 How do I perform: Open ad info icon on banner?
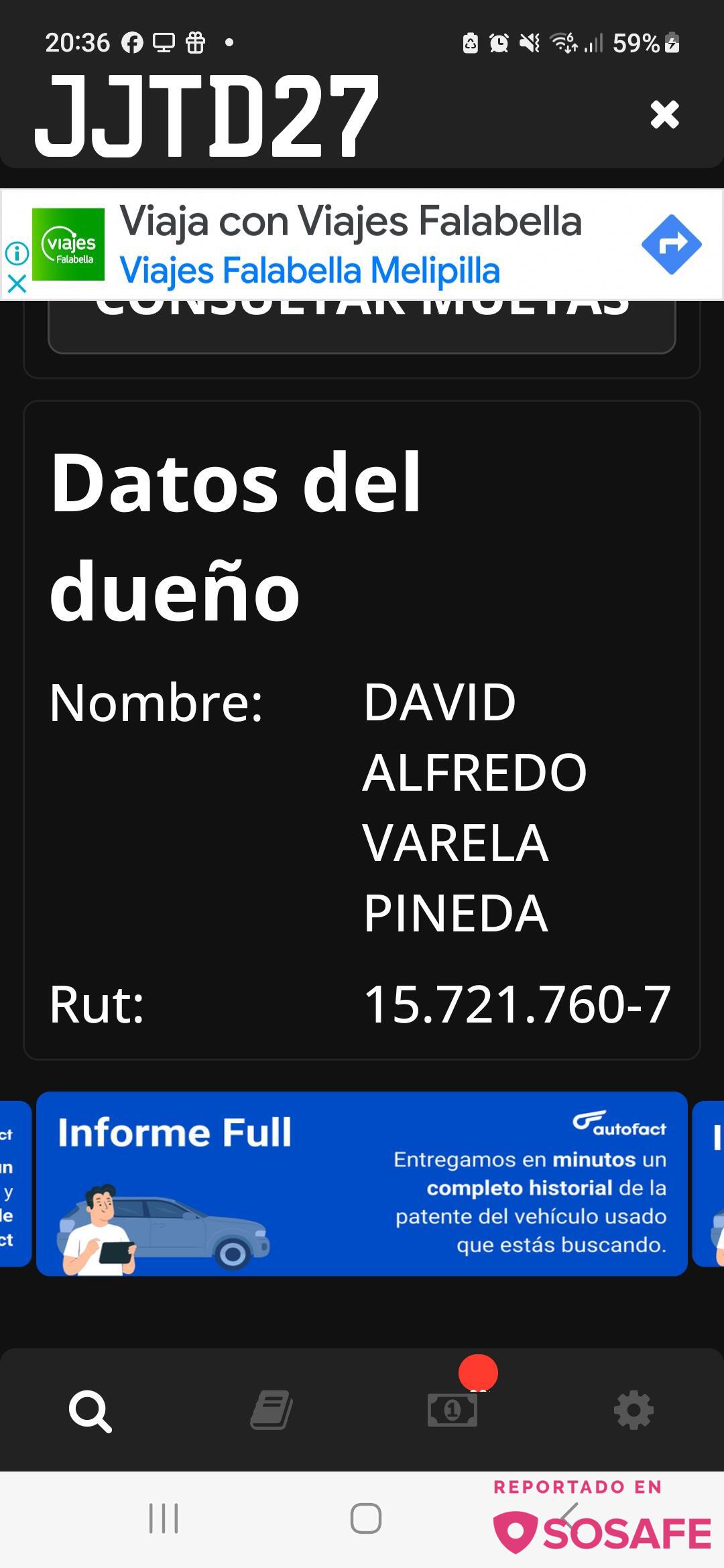click(x=17, y=253)
